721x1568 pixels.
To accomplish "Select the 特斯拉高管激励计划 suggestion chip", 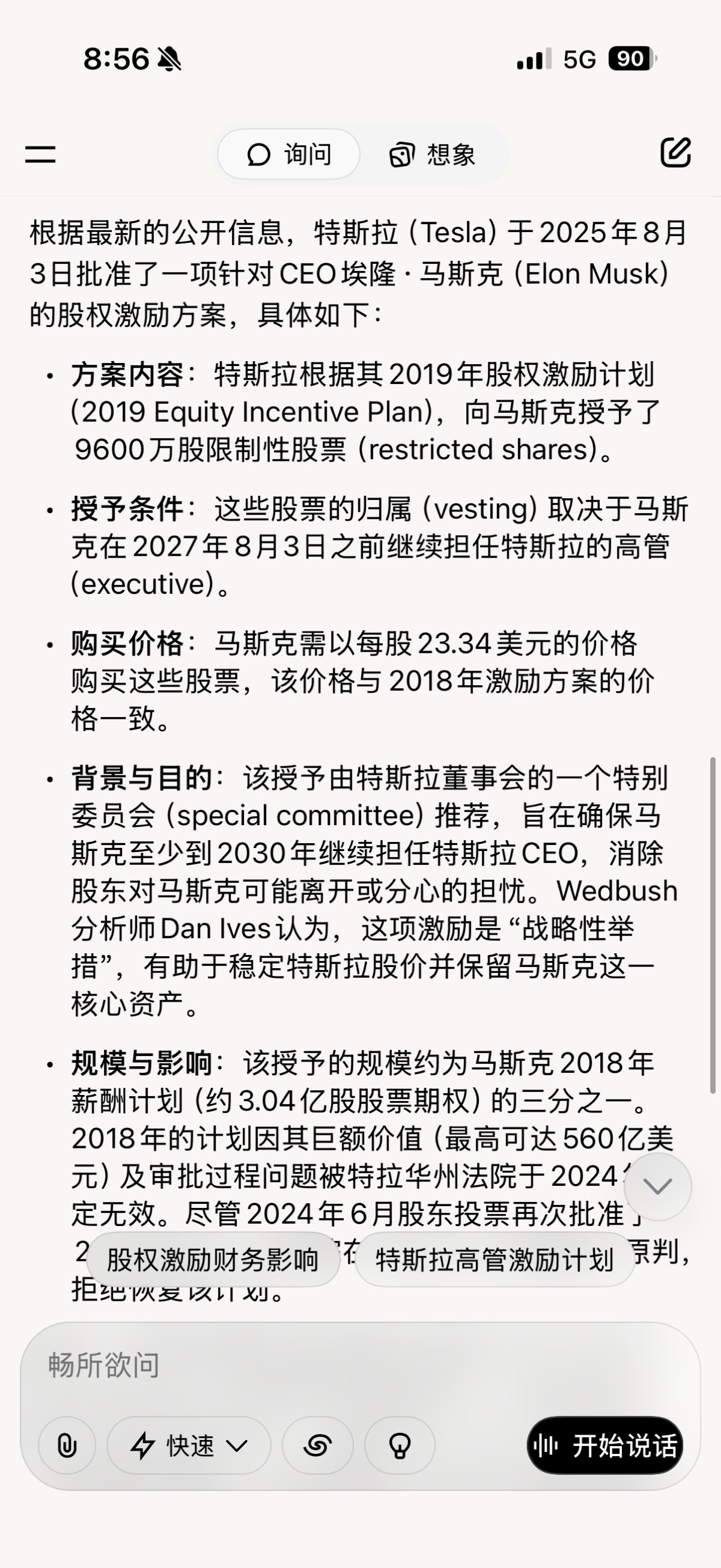I will [494, 1260].
